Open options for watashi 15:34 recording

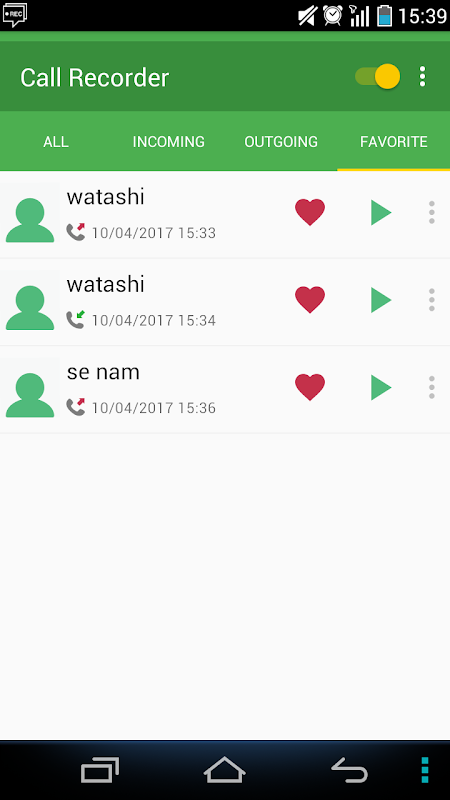click(432, 299)
